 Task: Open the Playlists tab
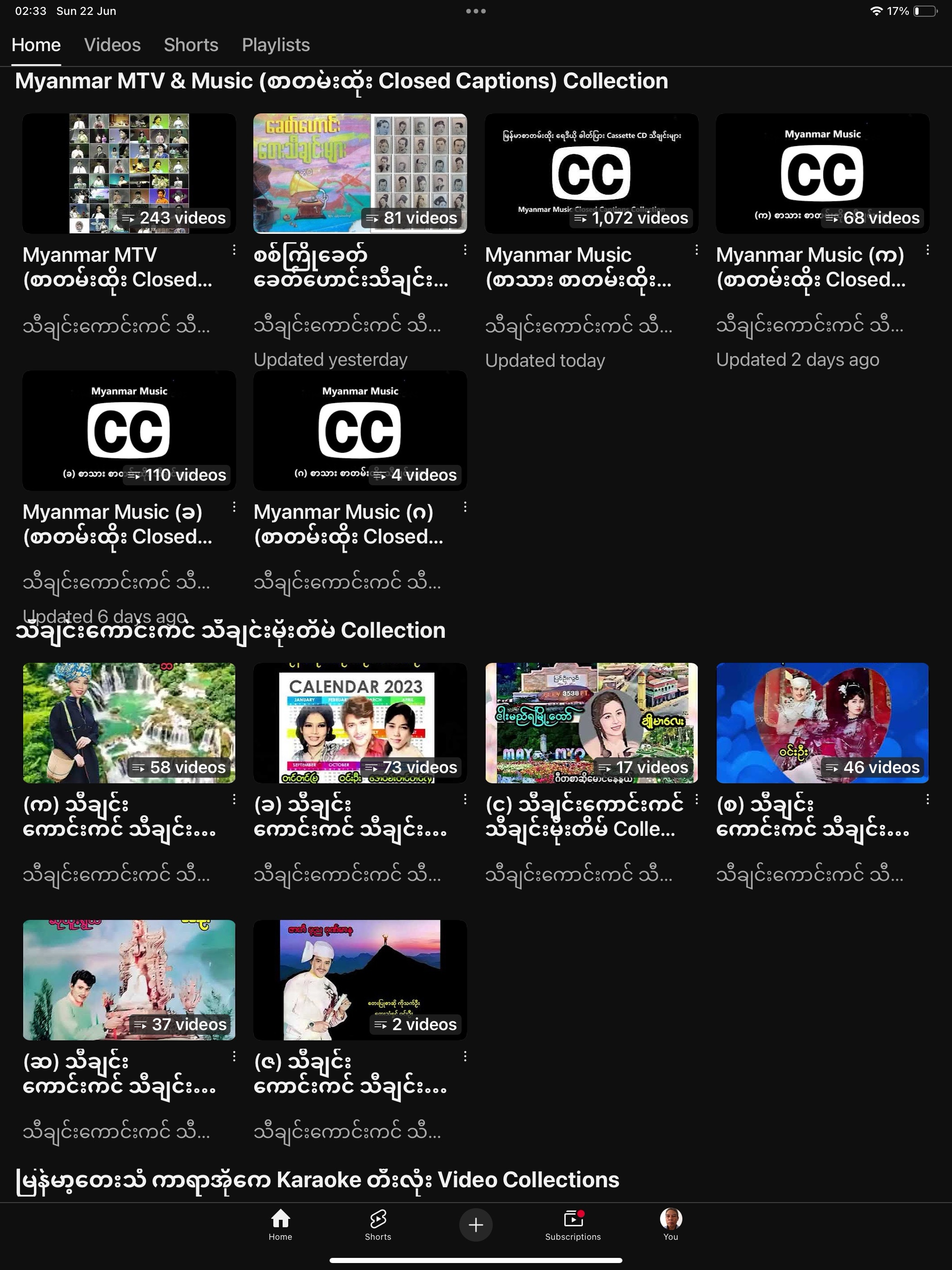(x=276, y=45)
